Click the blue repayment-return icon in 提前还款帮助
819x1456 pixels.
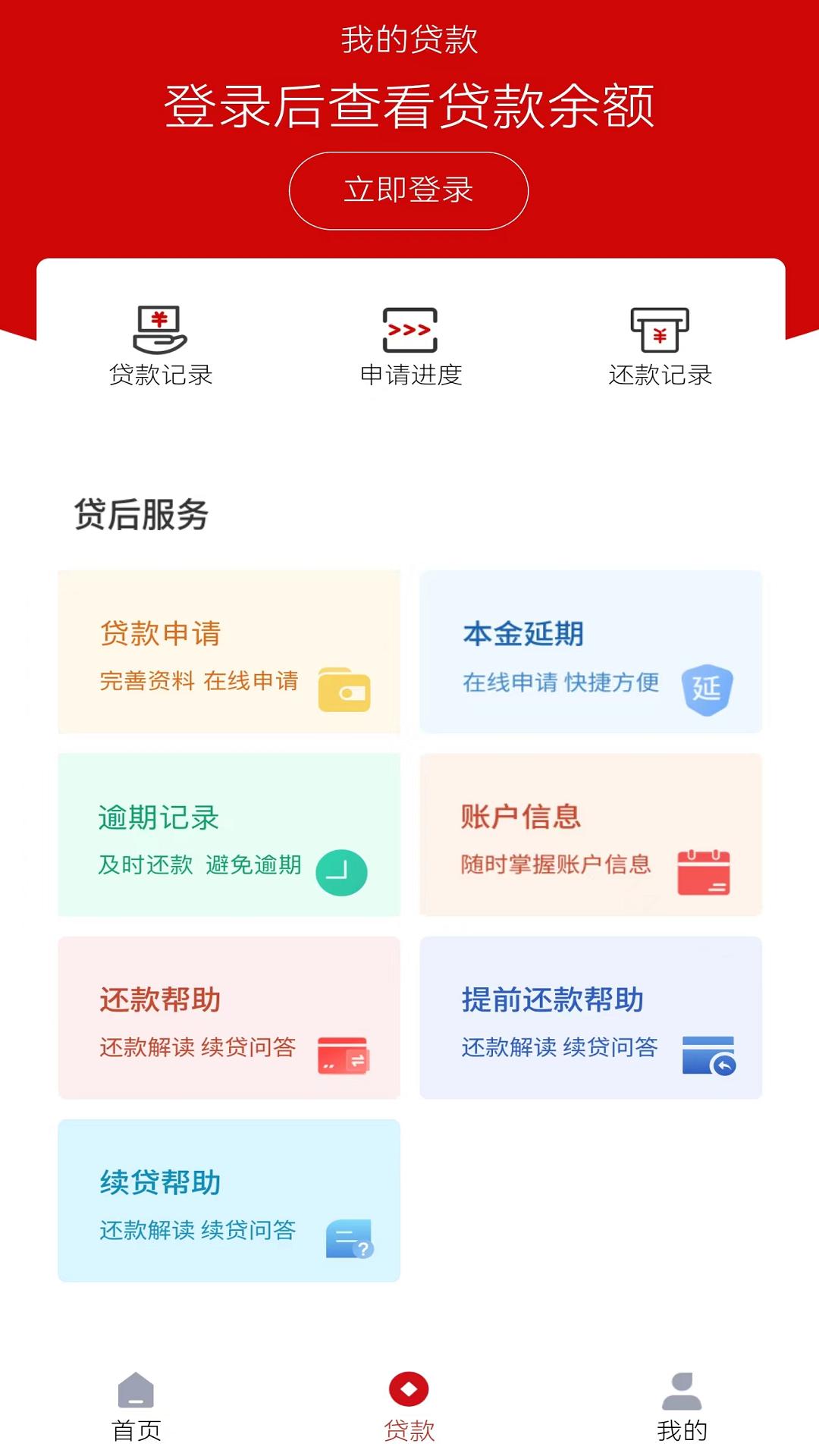(x=709, y=1054)
